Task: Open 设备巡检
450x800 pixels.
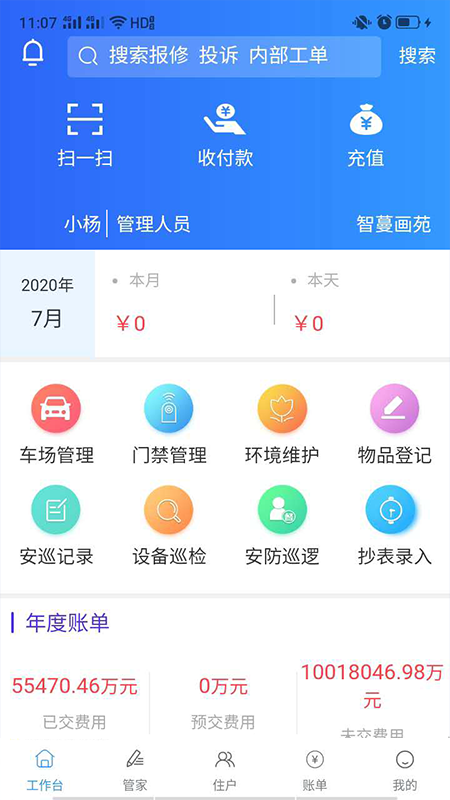Action: point(169,526)
